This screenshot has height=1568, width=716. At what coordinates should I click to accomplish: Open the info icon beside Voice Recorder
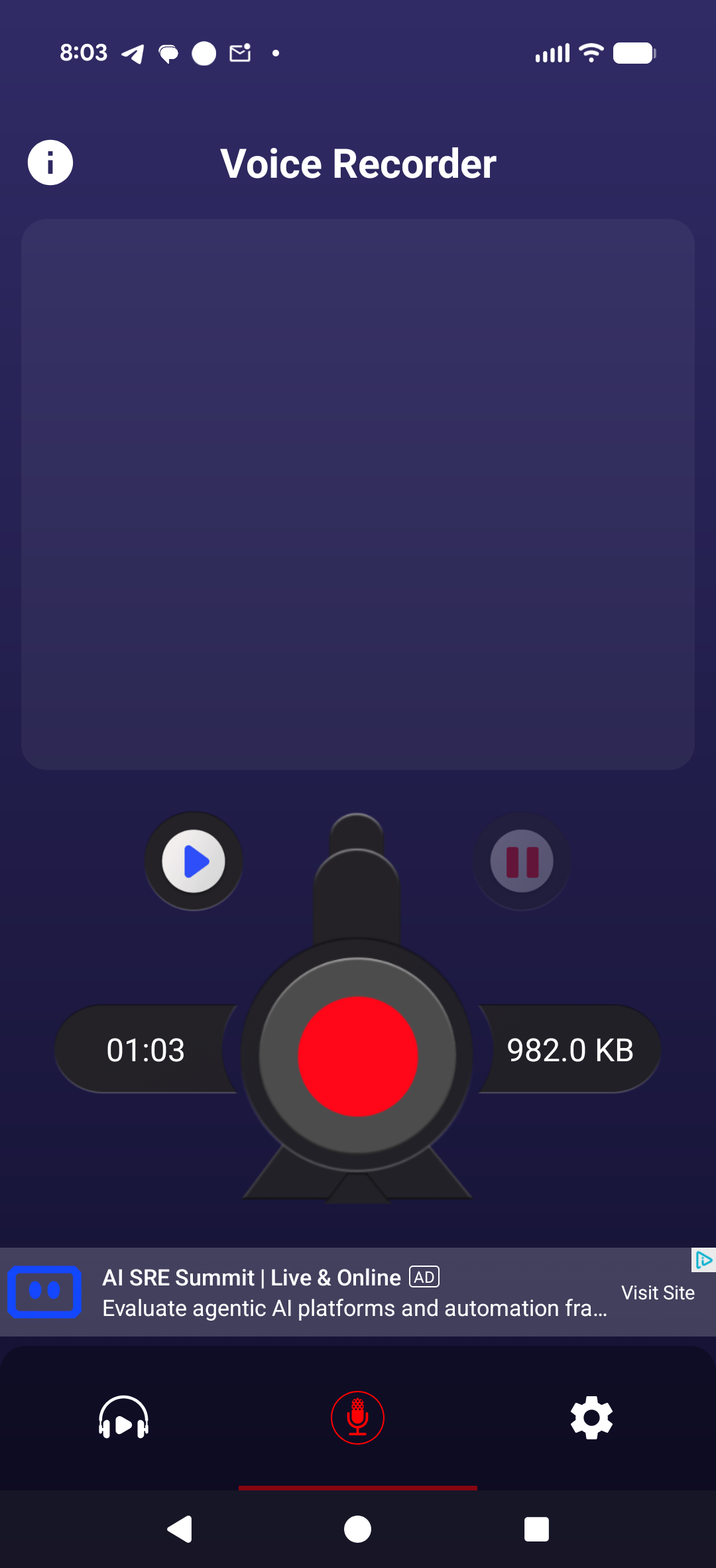[50, 163]
